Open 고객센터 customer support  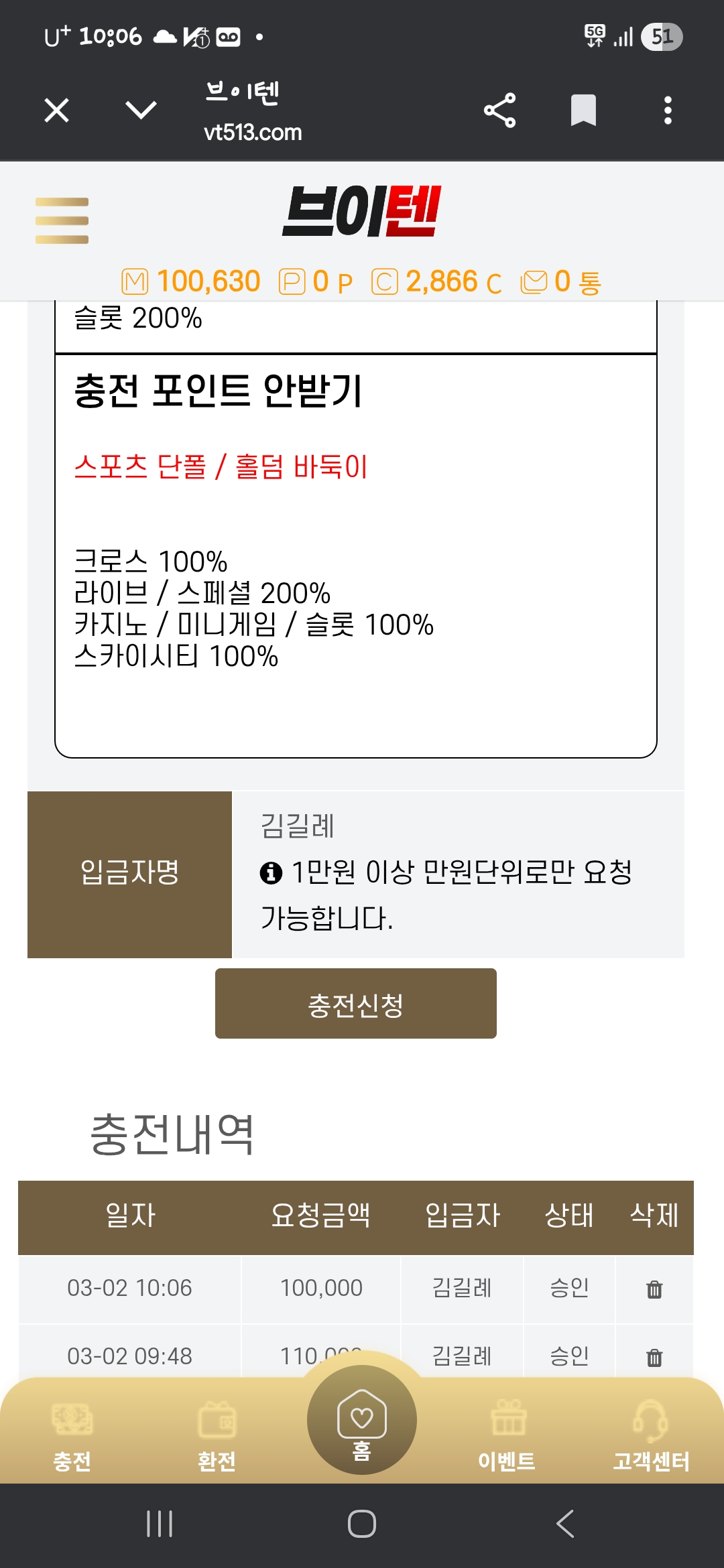click(651, 1435)
